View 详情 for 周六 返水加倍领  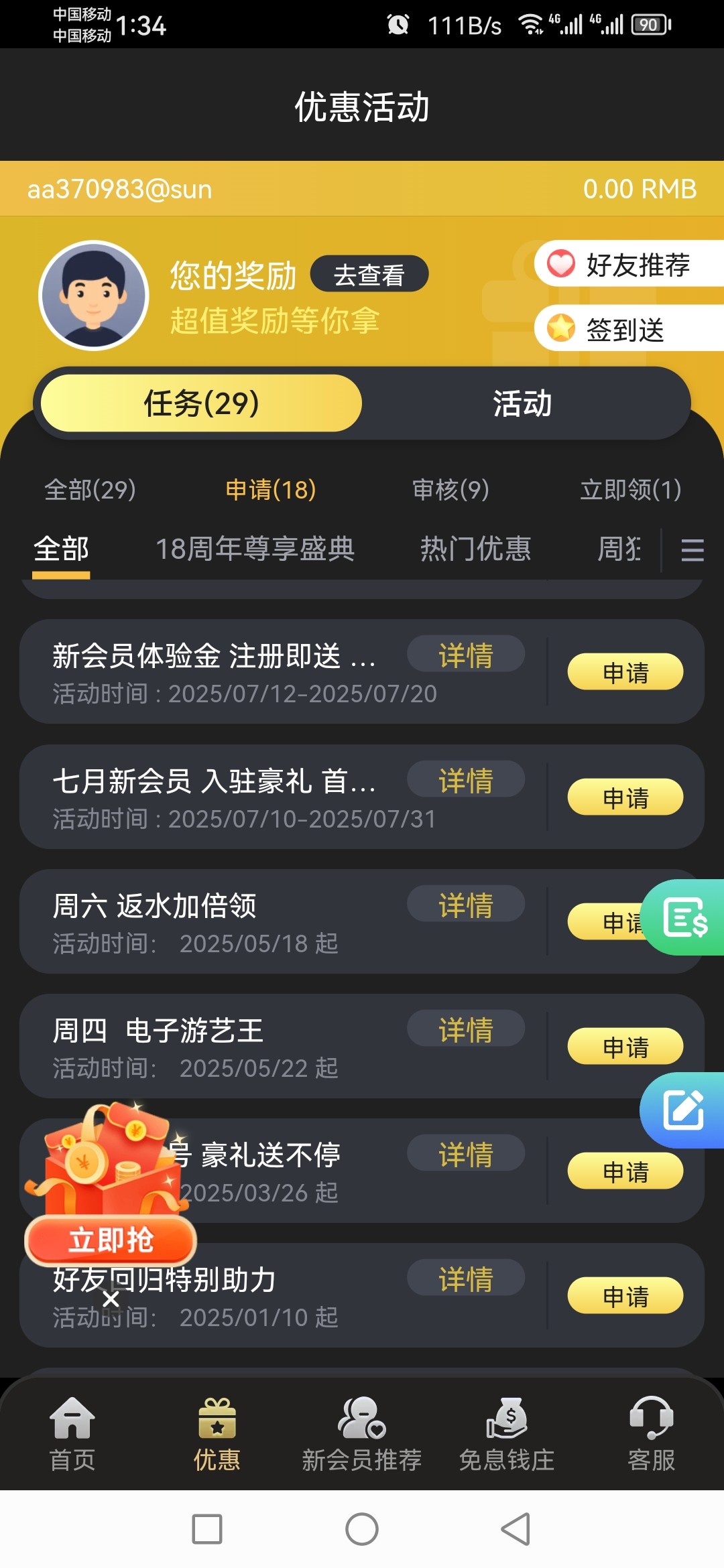[465, 905]
